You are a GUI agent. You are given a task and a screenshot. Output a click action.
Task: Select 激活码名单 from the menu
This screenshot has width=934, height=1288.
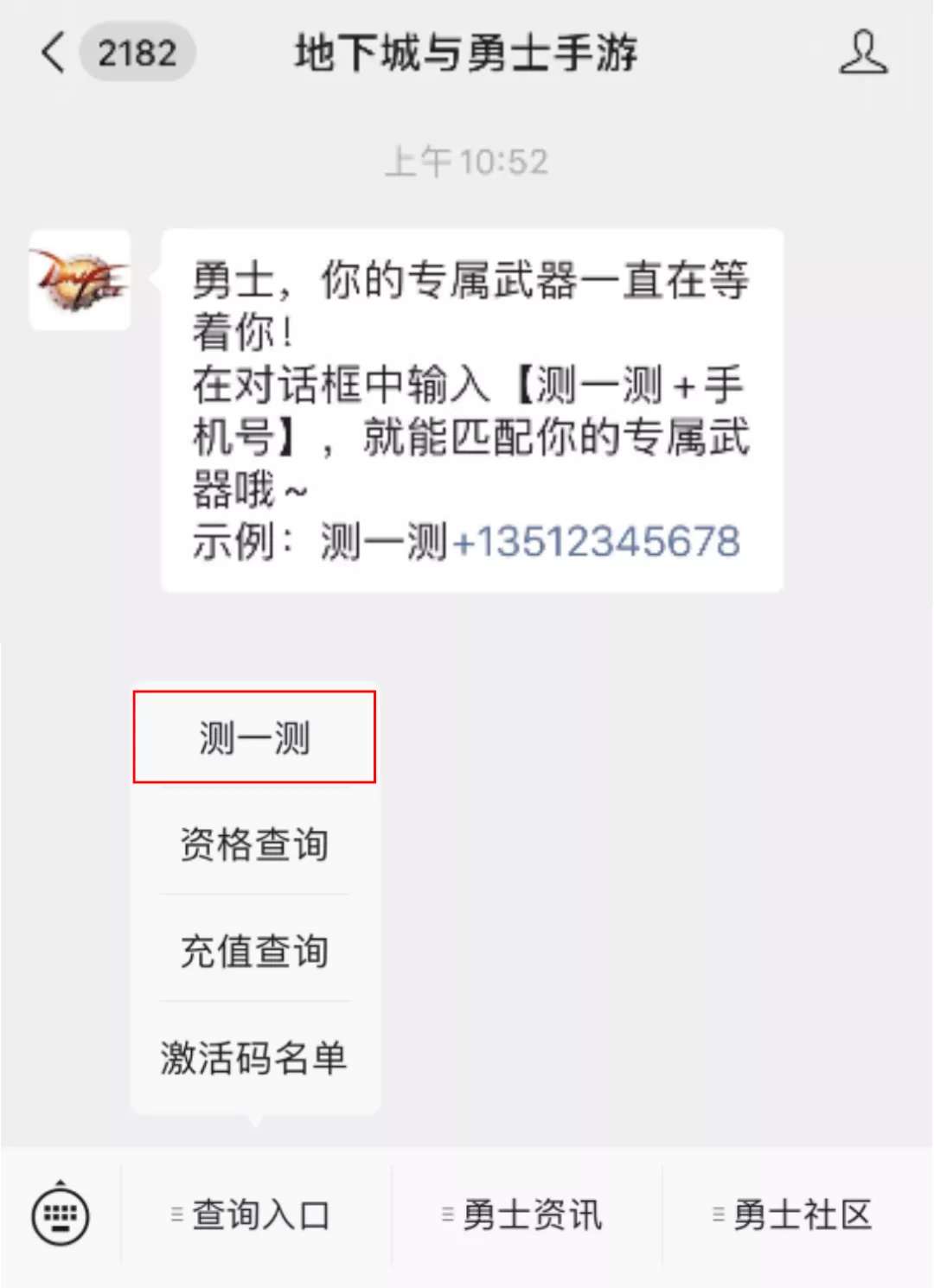tap(254, 1057)
